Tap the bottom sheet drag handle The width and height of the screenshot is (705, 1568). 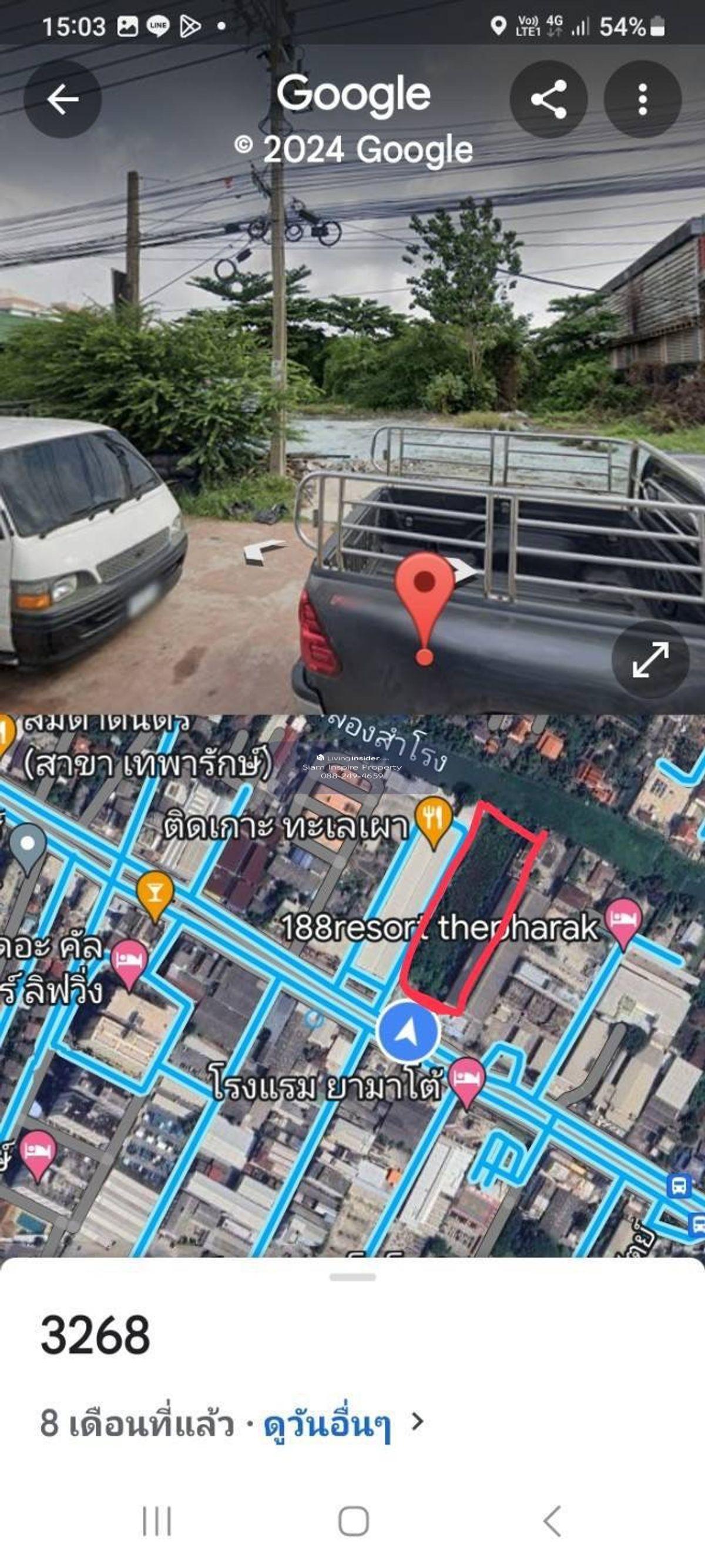coord(352,1278)
